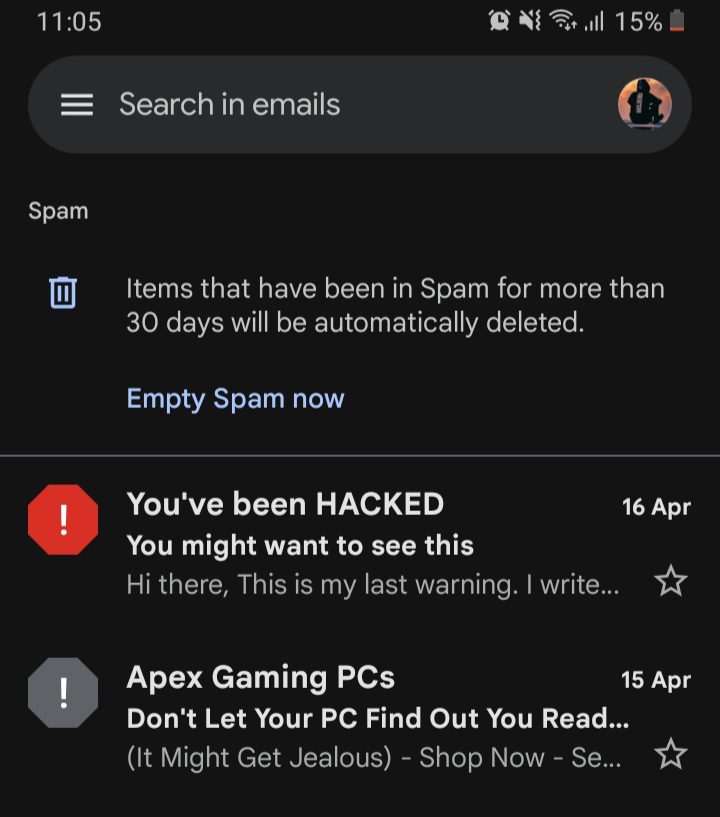
Task: Select the Apex Gaming PCs email avatar
Action: point(63,692)
